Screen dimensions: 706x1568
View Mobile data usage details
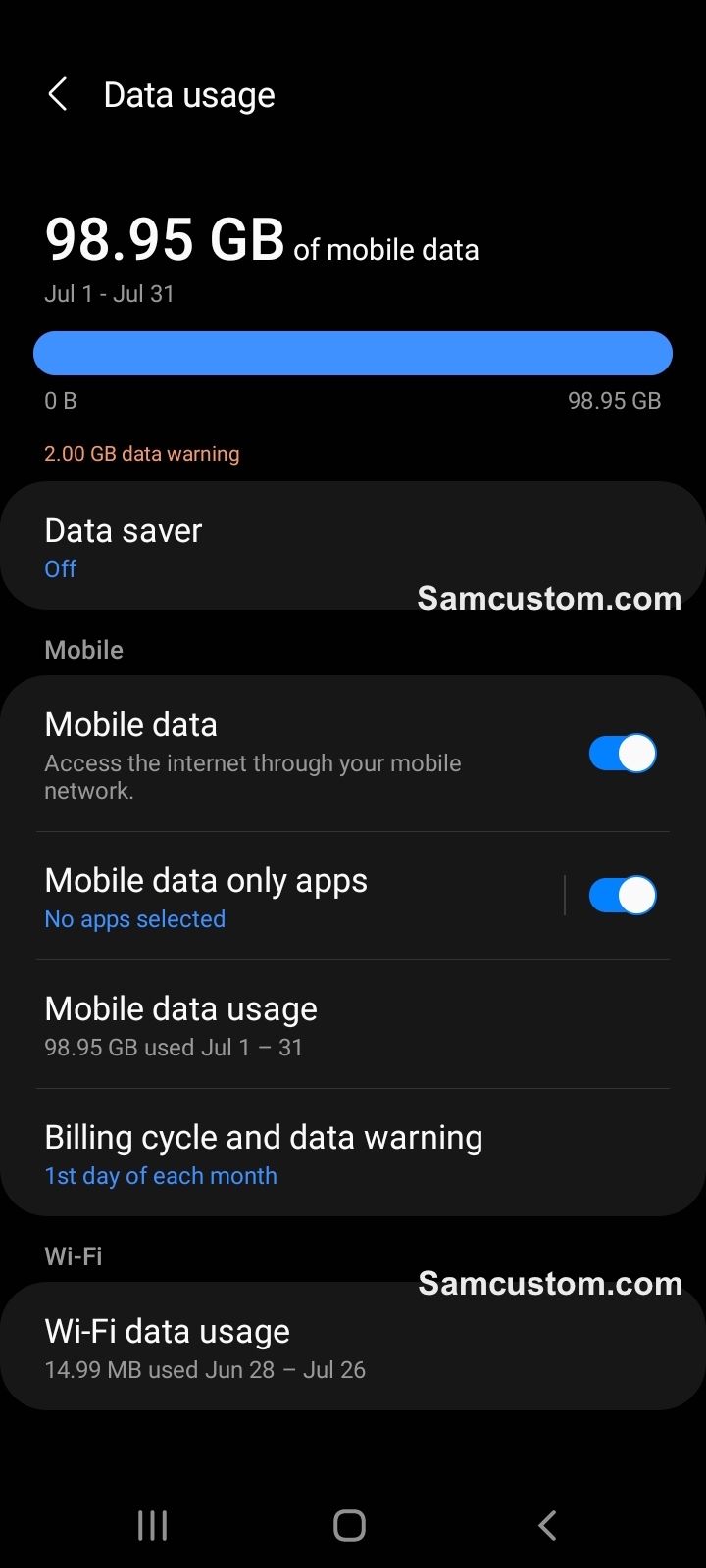(353, 1025)
